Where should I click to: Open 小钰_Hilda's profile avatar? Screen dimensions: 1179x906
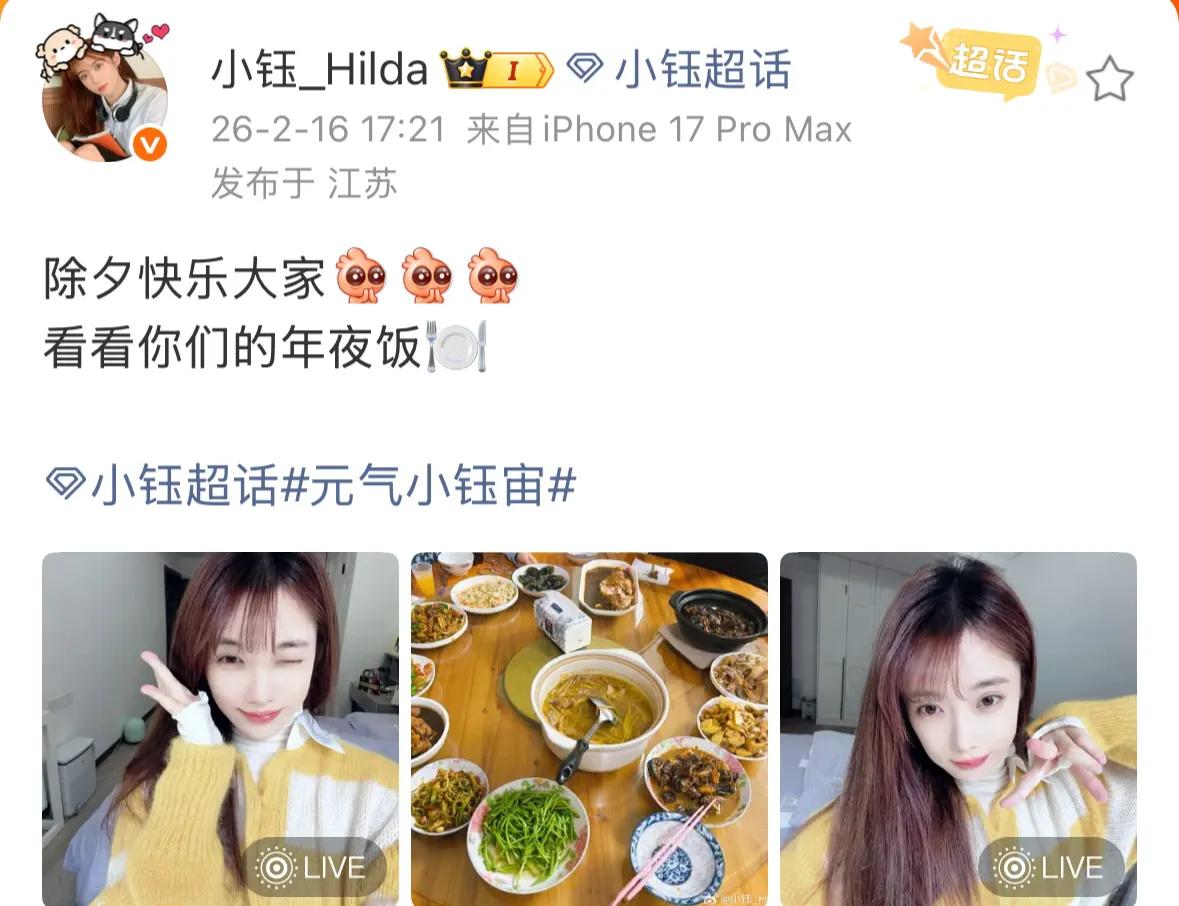(104, 98)
